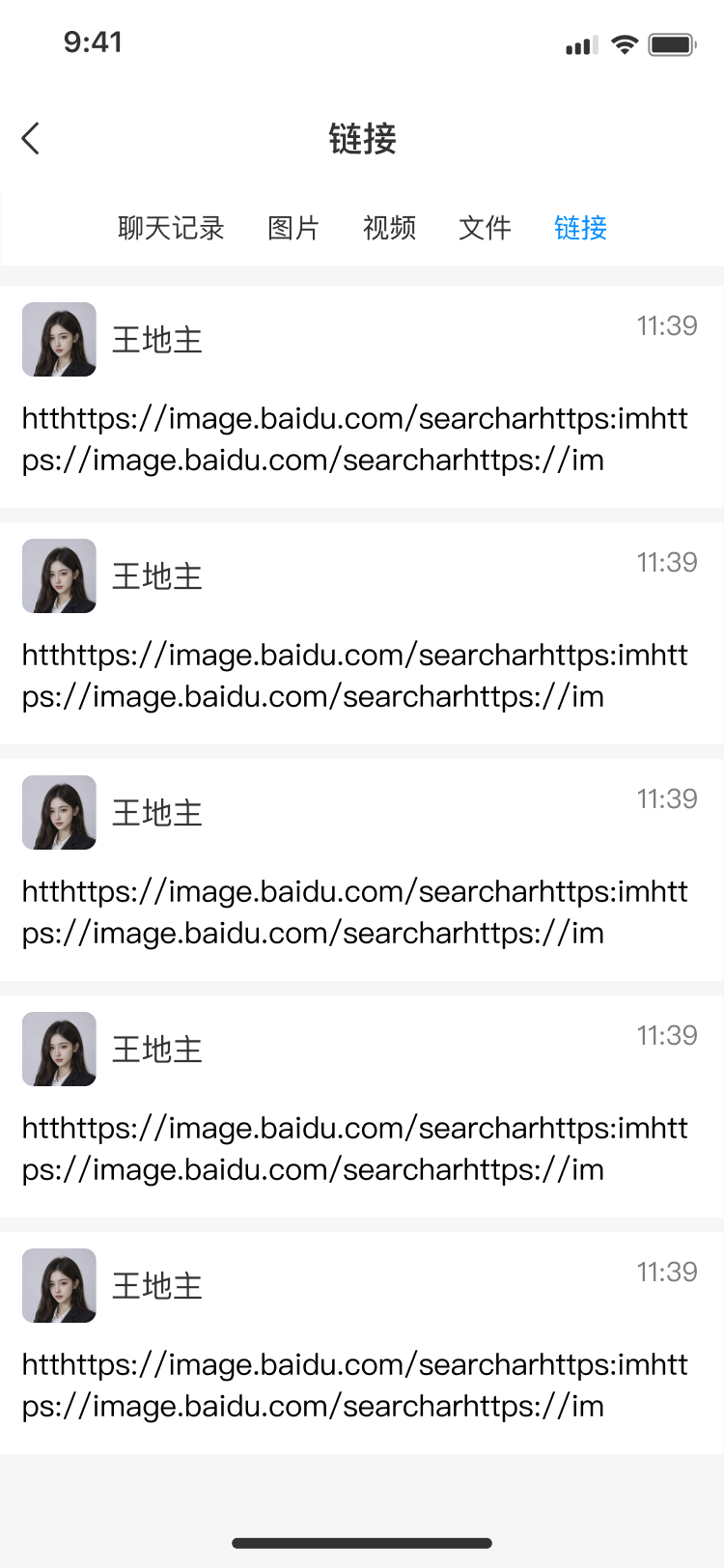Viewport: 724px width, 1568px height.
Task: Go back using the top-left arrow
Action: pos(31,138)
